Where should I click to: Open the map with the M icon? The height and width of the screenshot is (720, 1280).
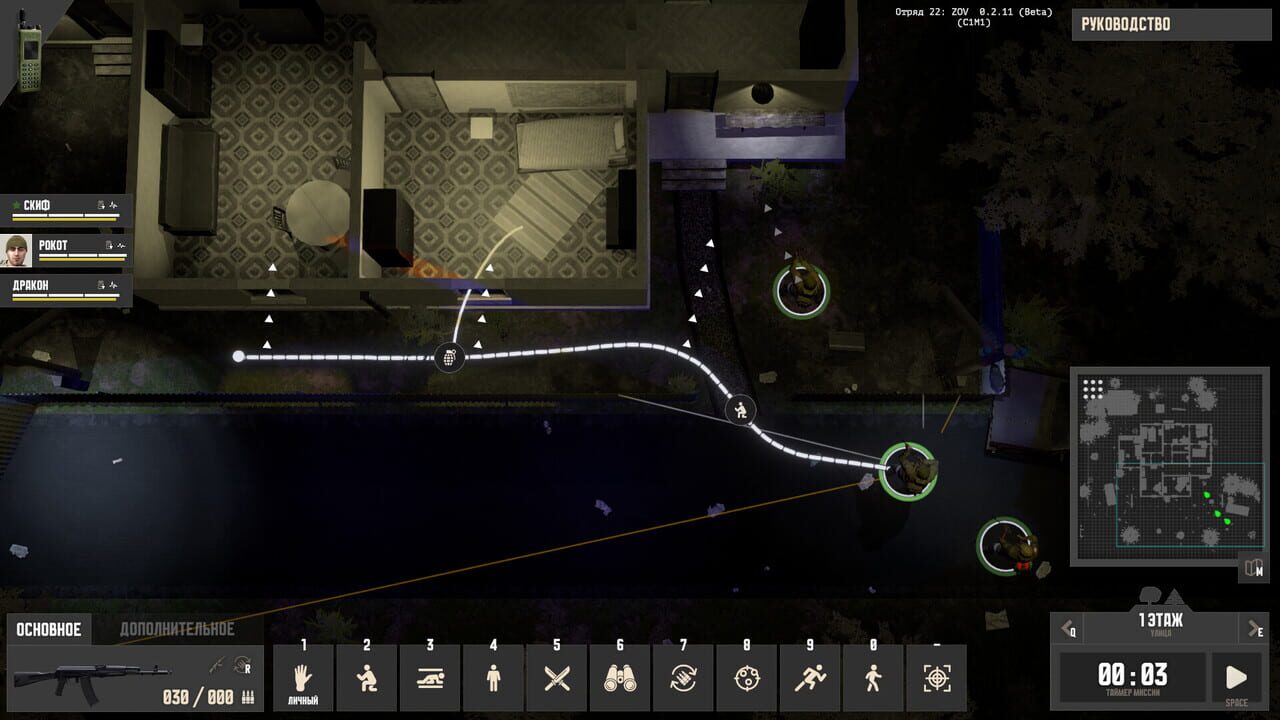(1254, 569)
